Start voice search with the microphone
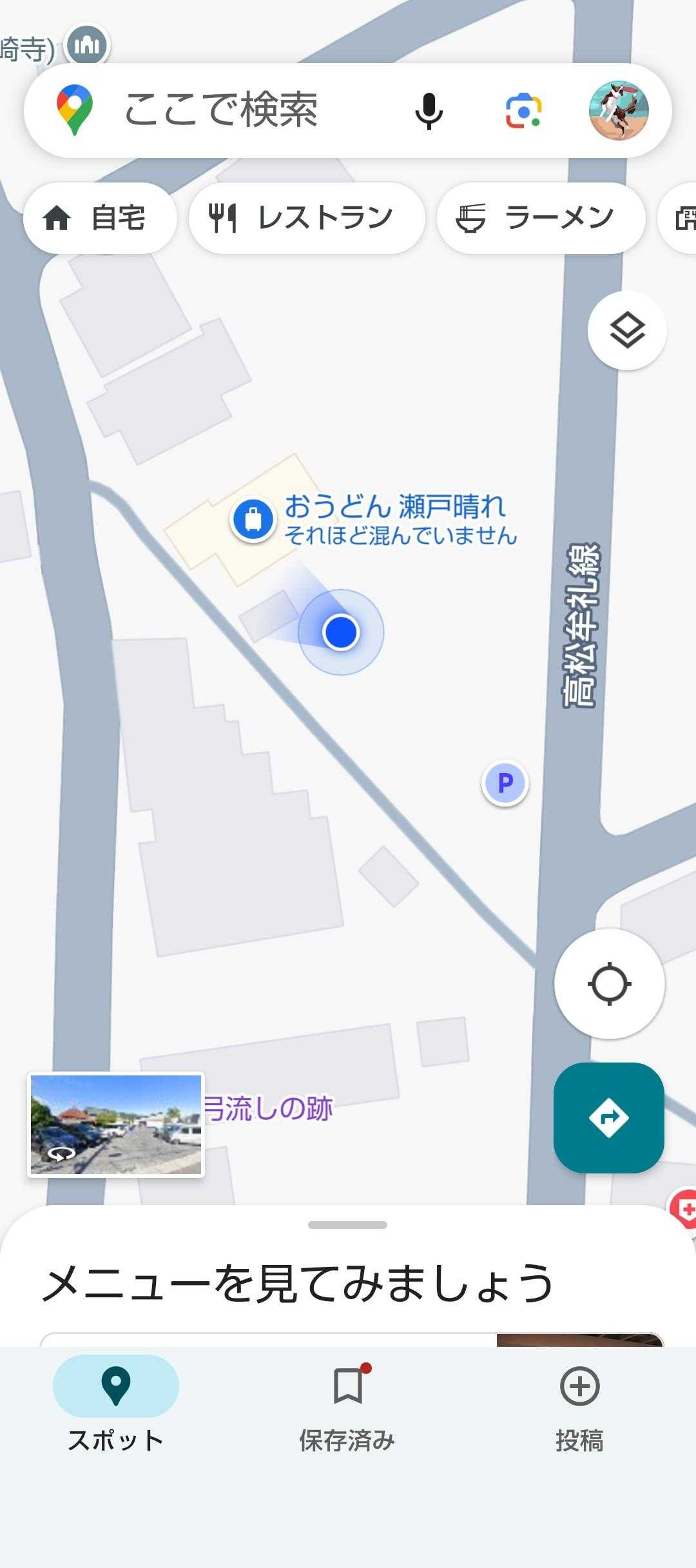 (x=429, y=110)
